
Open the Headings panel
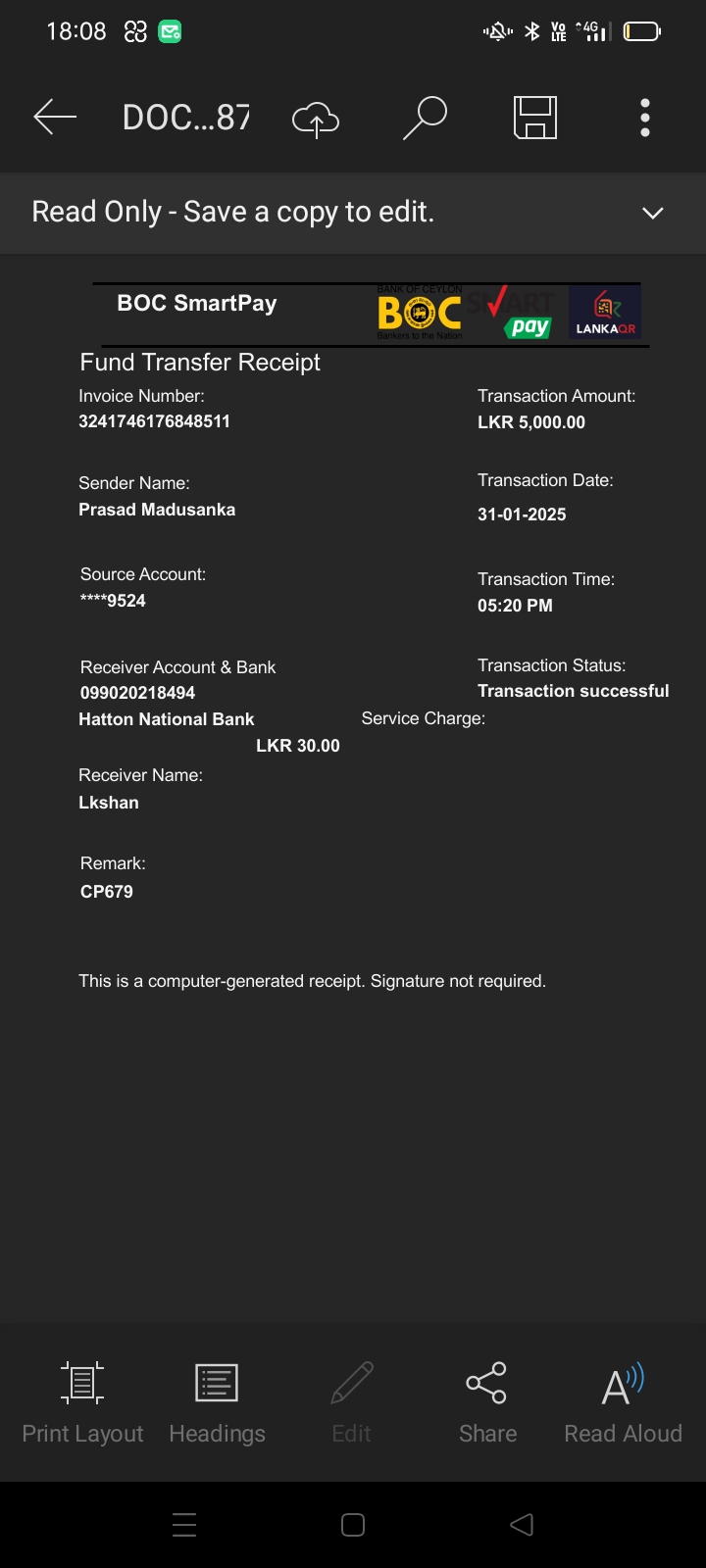click(x=217, y=1402)
